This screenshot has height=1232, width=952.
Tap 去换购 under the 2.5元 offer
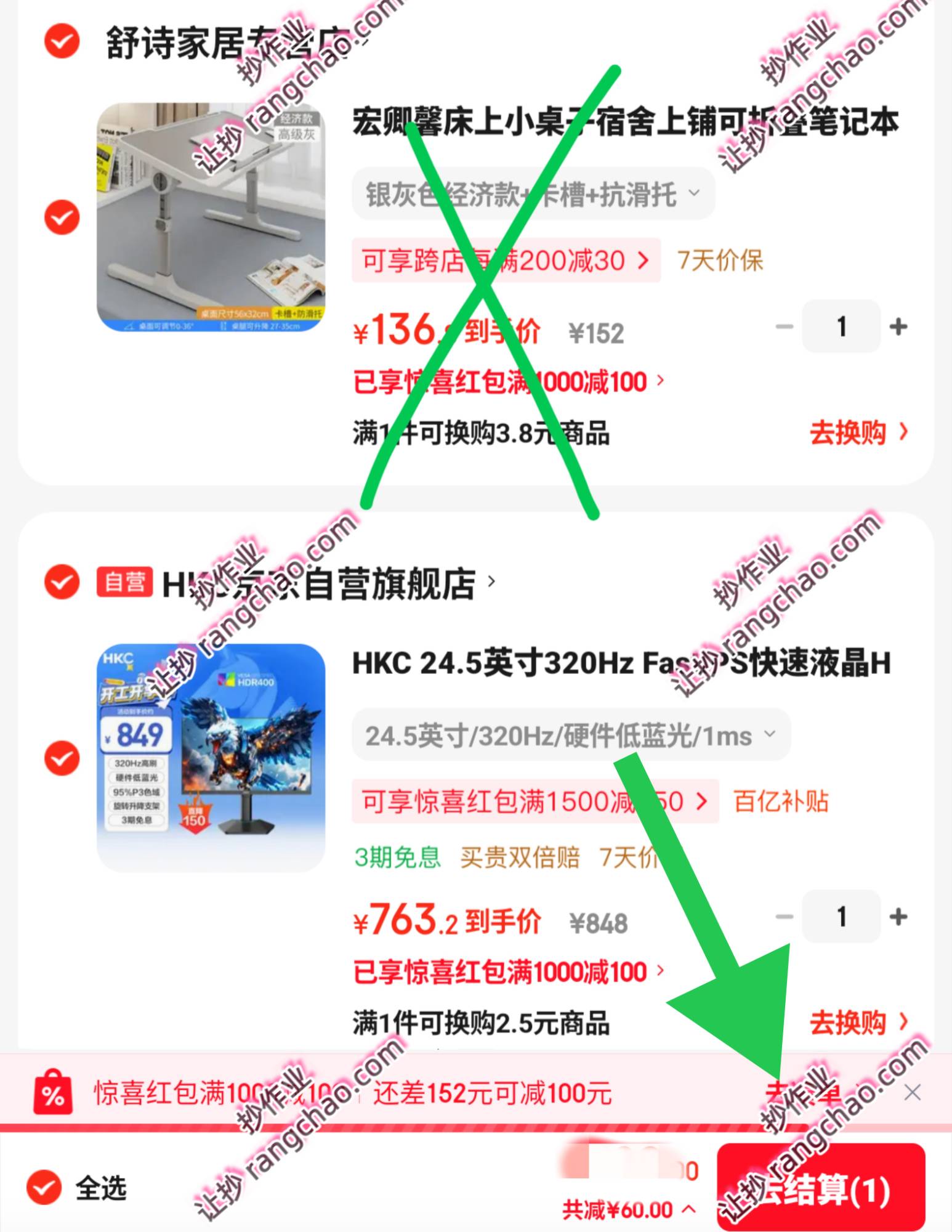point(857,1023)
